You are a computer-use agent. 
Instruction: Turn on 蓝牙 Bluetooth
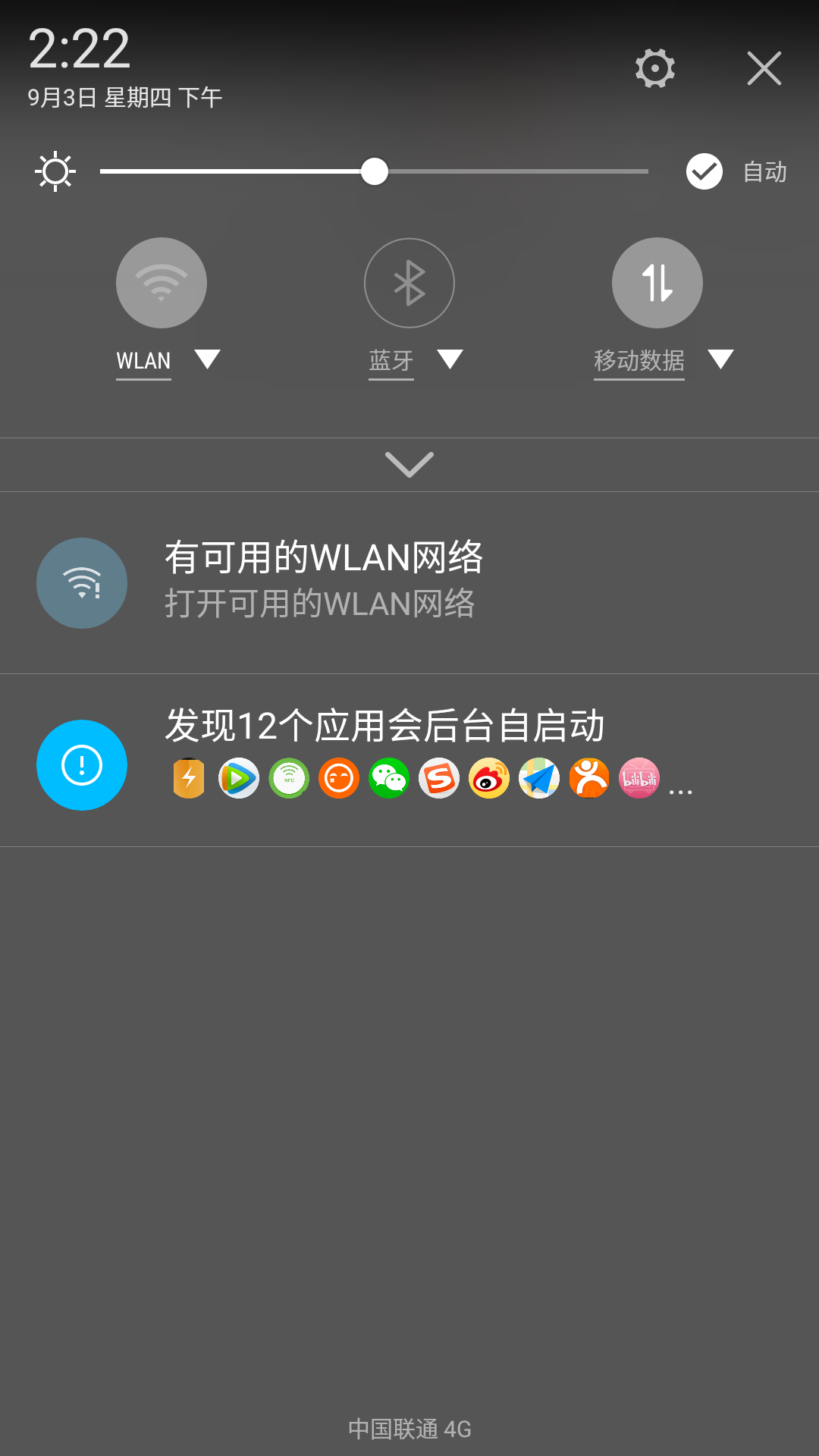409,283
